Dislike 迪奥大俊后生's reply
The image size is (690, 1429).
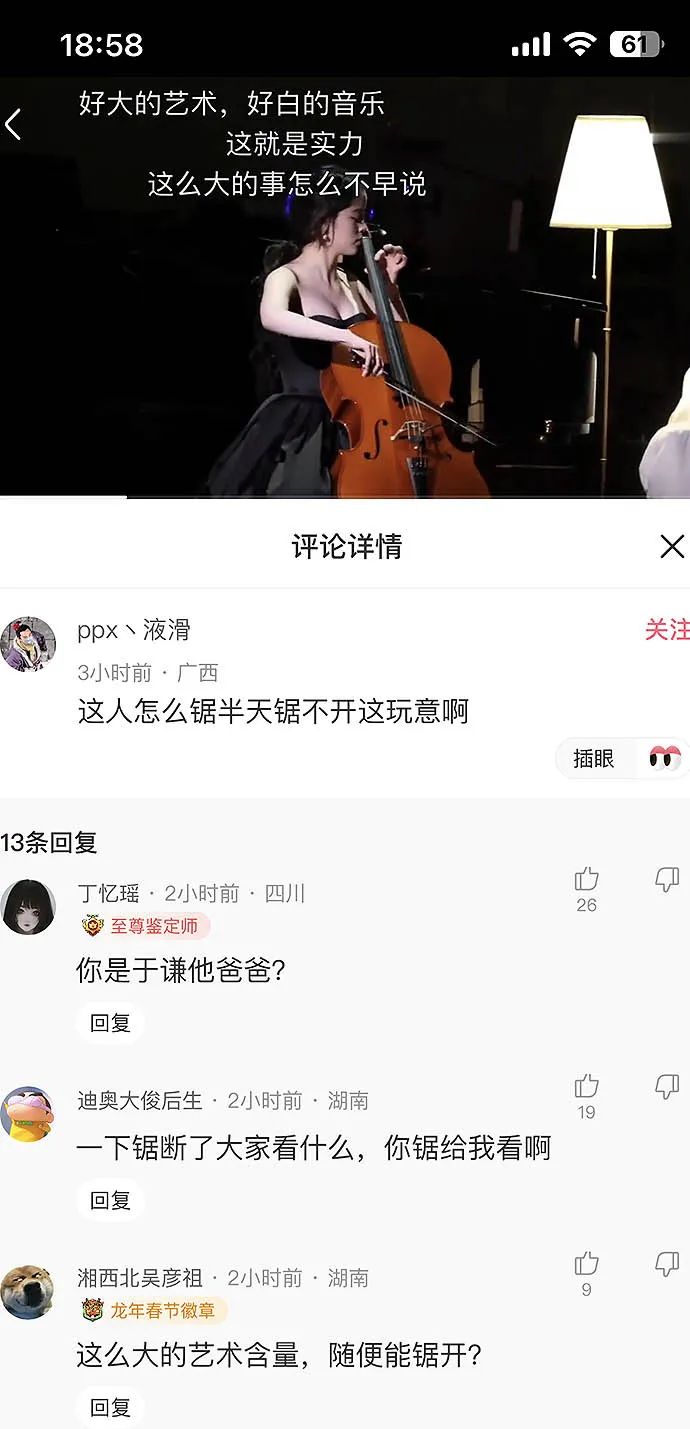point(667,1086)
